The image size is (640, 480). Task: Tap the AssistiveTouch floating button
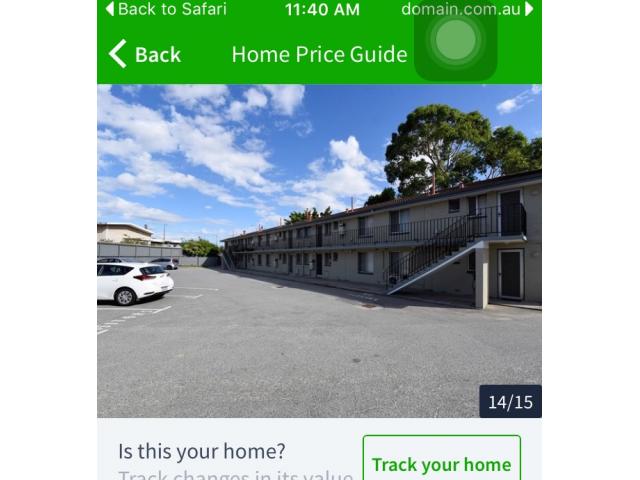(x=456, y=40)
